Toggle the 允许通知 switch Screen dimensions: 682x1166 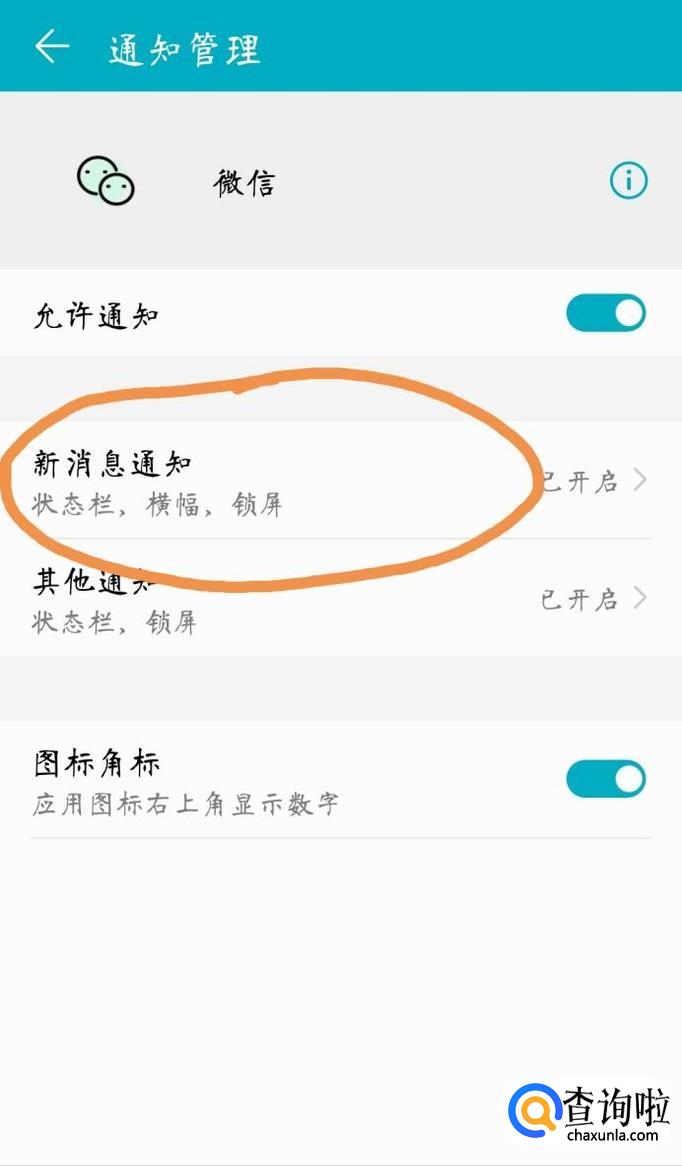[x=606, y=313]
